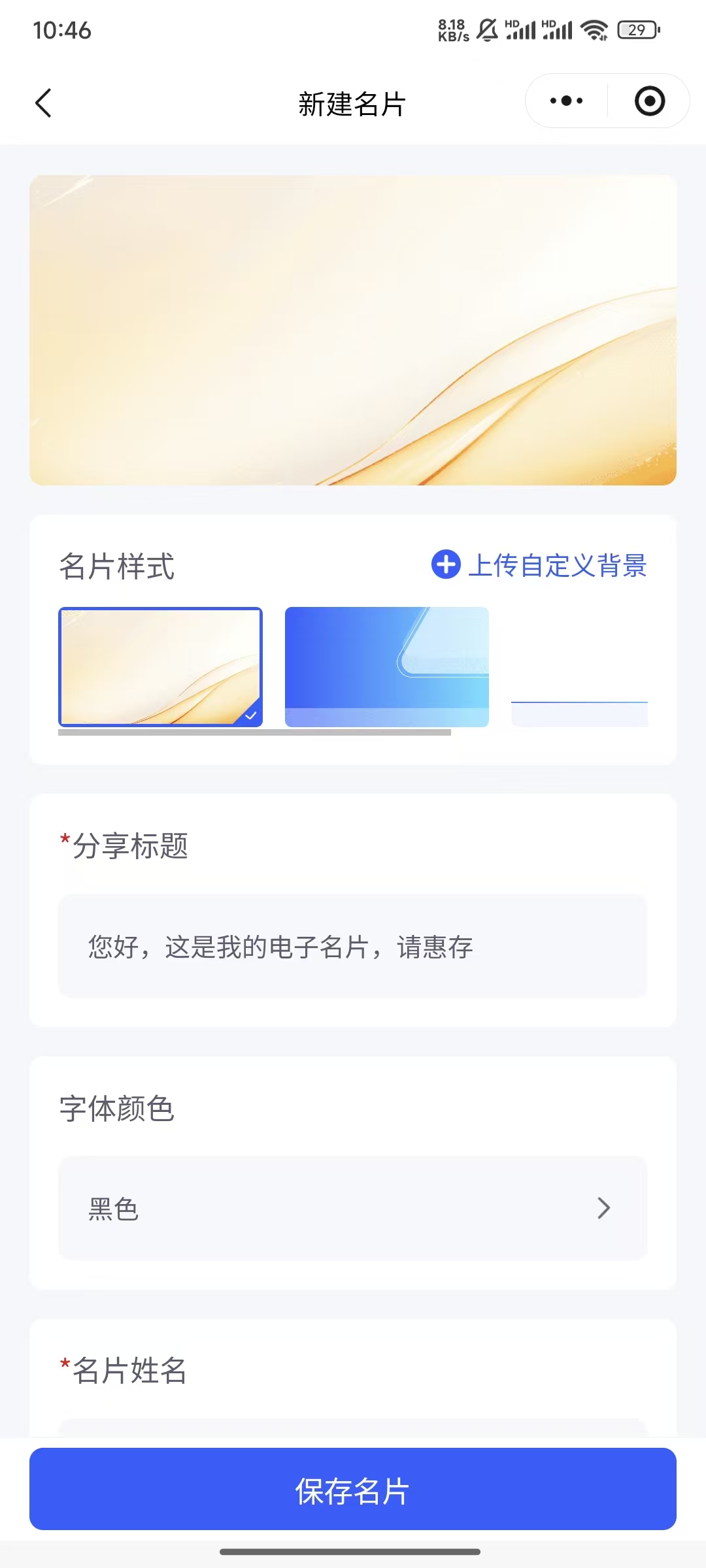
Task: Open the 字体颜色 picker showing 黑色
Action: point(353,1208)
